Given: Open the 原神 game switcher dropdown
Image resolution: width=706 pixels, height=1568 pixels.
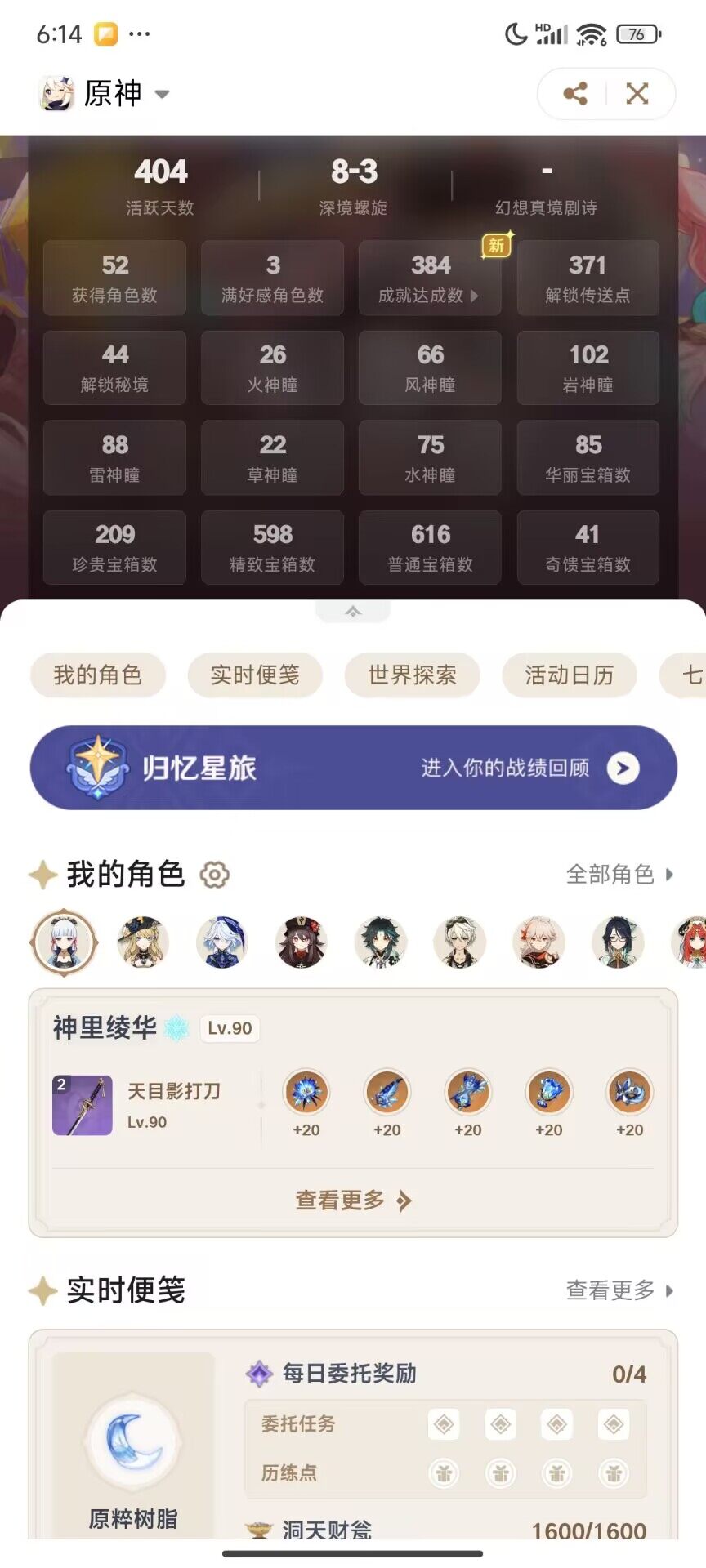Looking at the screenshot, I should point(162,94).
